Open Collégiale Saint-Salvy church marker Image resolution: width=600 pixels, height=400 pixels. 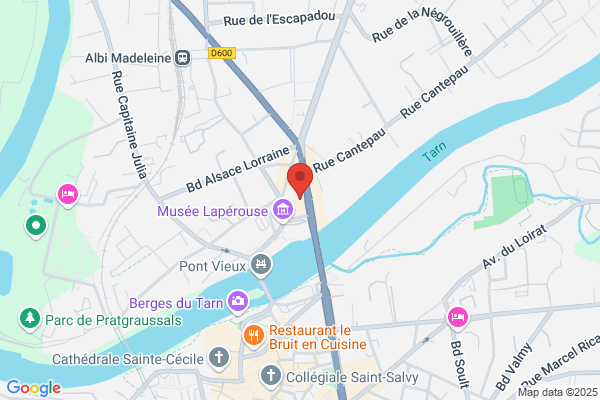[x=271, y=376]
